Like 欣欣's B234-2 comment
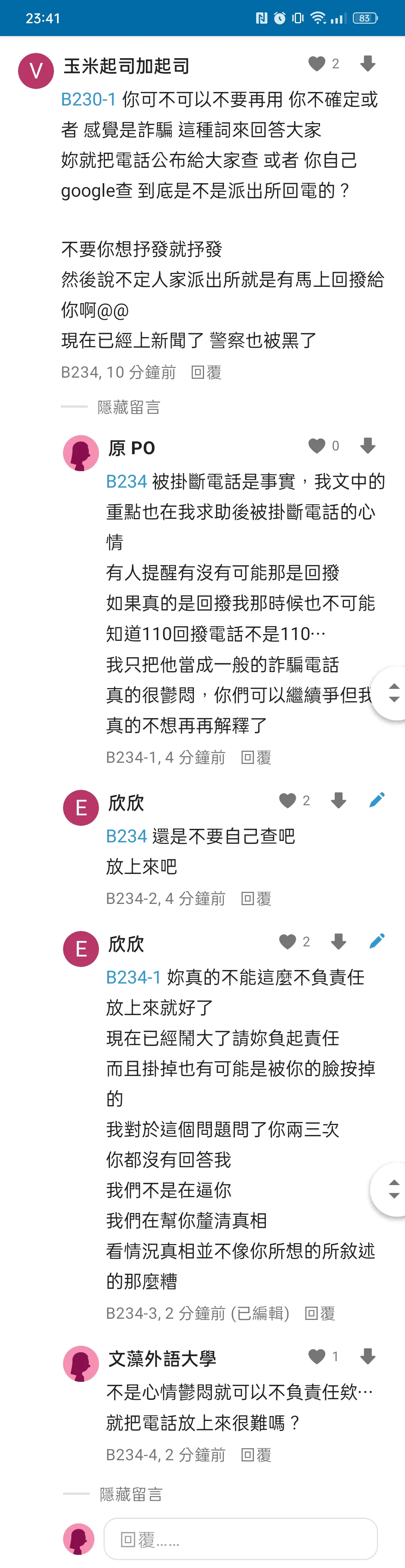Image resolution: width=405 pixels, height=1568 pixels. click(x=288, y=800)
